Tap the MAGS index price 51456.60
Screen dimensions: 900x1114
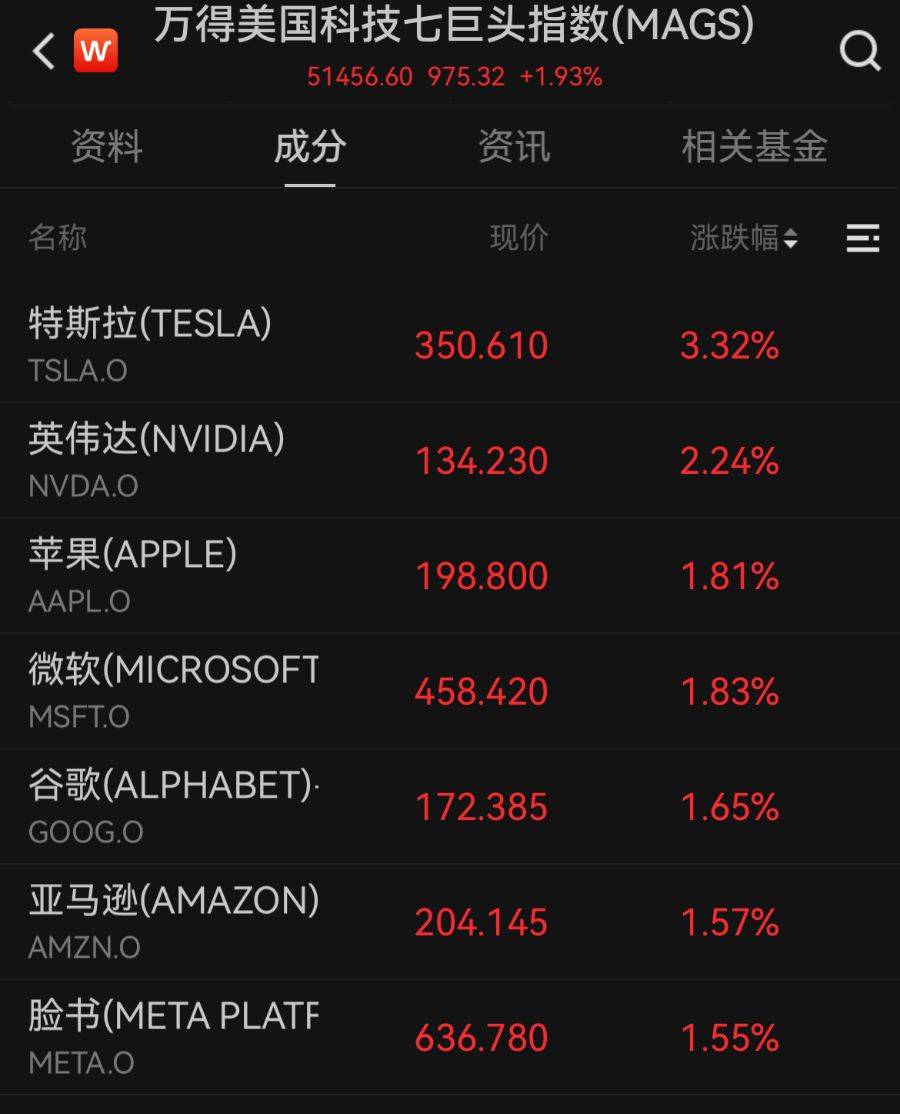[360, 73]
